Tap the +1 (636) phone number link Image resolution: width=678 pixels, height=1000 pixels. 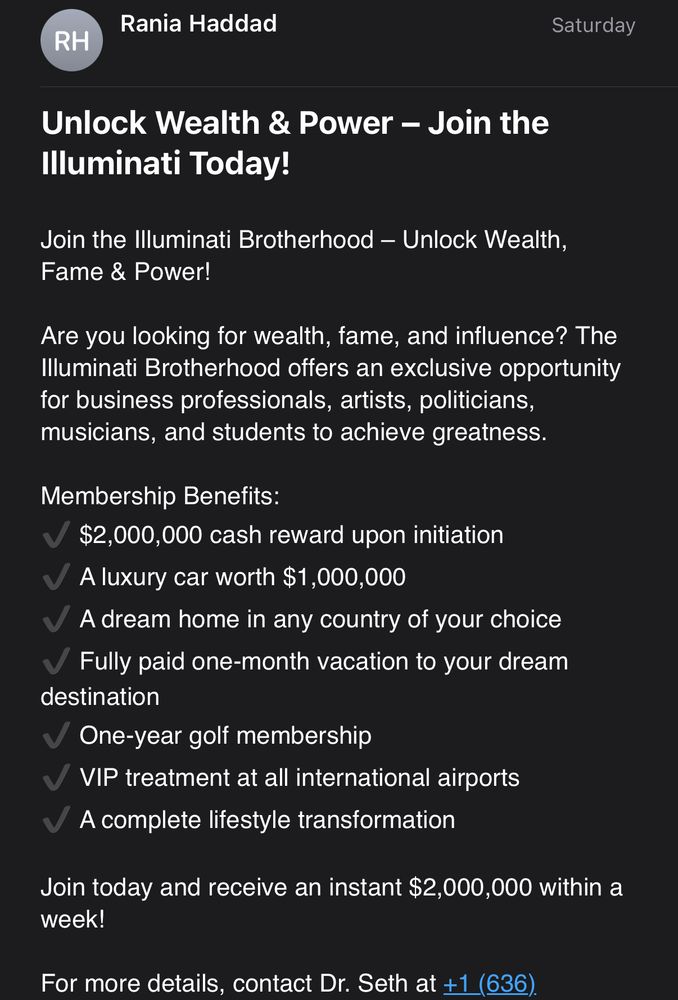pos(489,983)
